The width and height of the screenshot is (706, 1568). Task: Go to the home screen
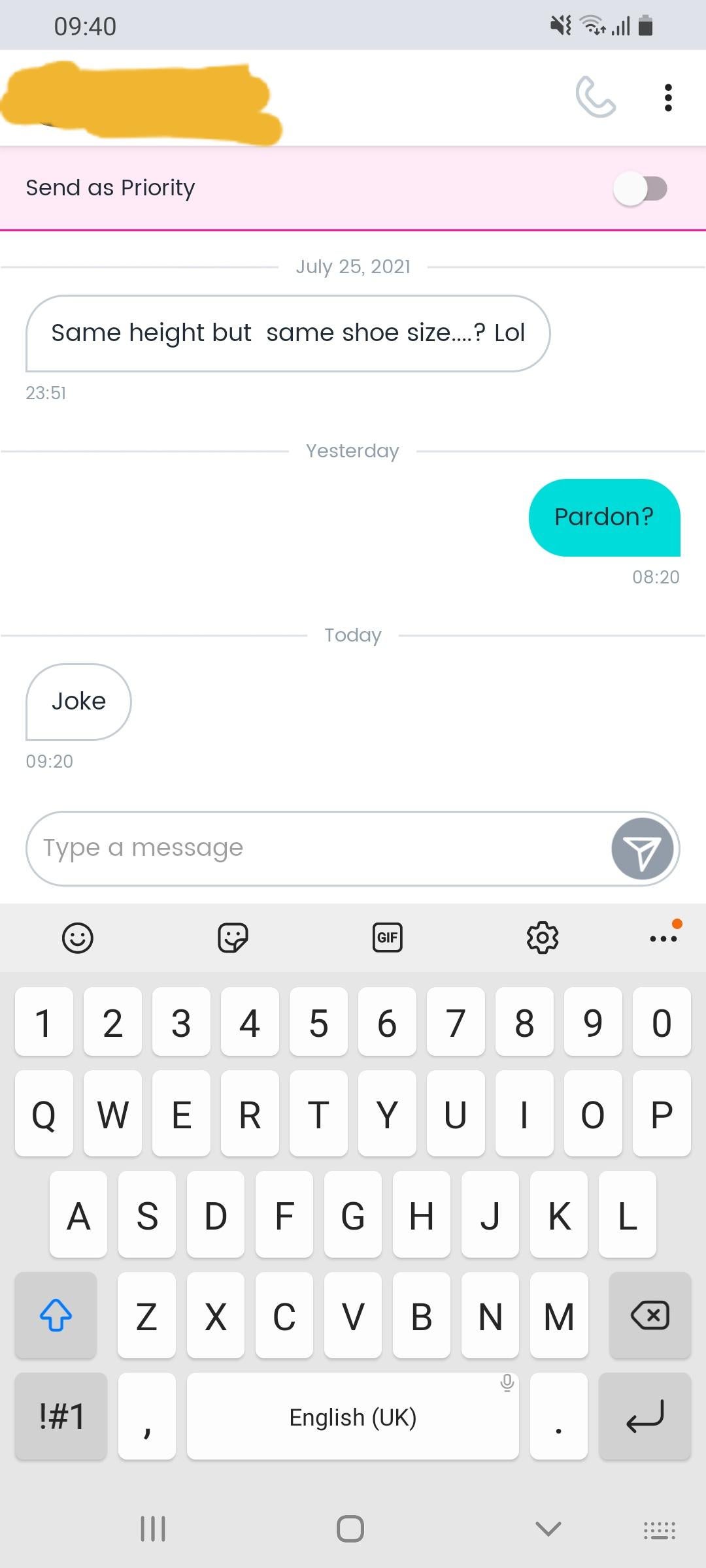[x=350, y=1529]
